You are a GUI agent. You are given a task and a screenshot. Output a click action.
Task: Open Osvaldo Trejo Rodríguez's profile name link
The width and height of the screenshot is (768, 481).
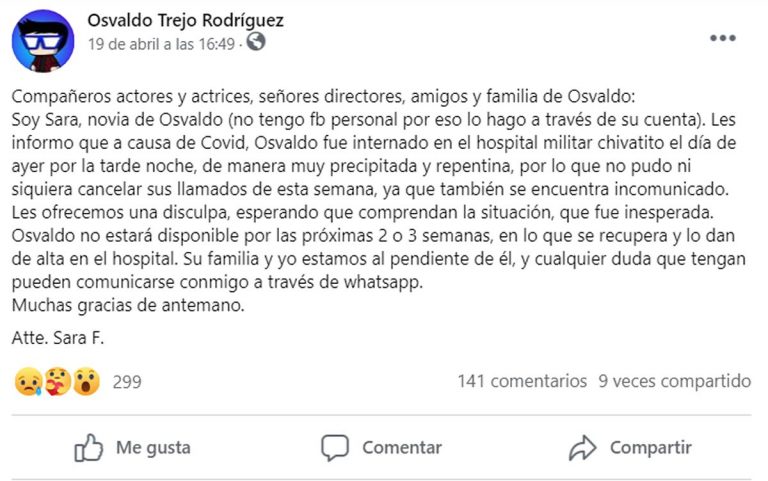click(x=185, y=20)
